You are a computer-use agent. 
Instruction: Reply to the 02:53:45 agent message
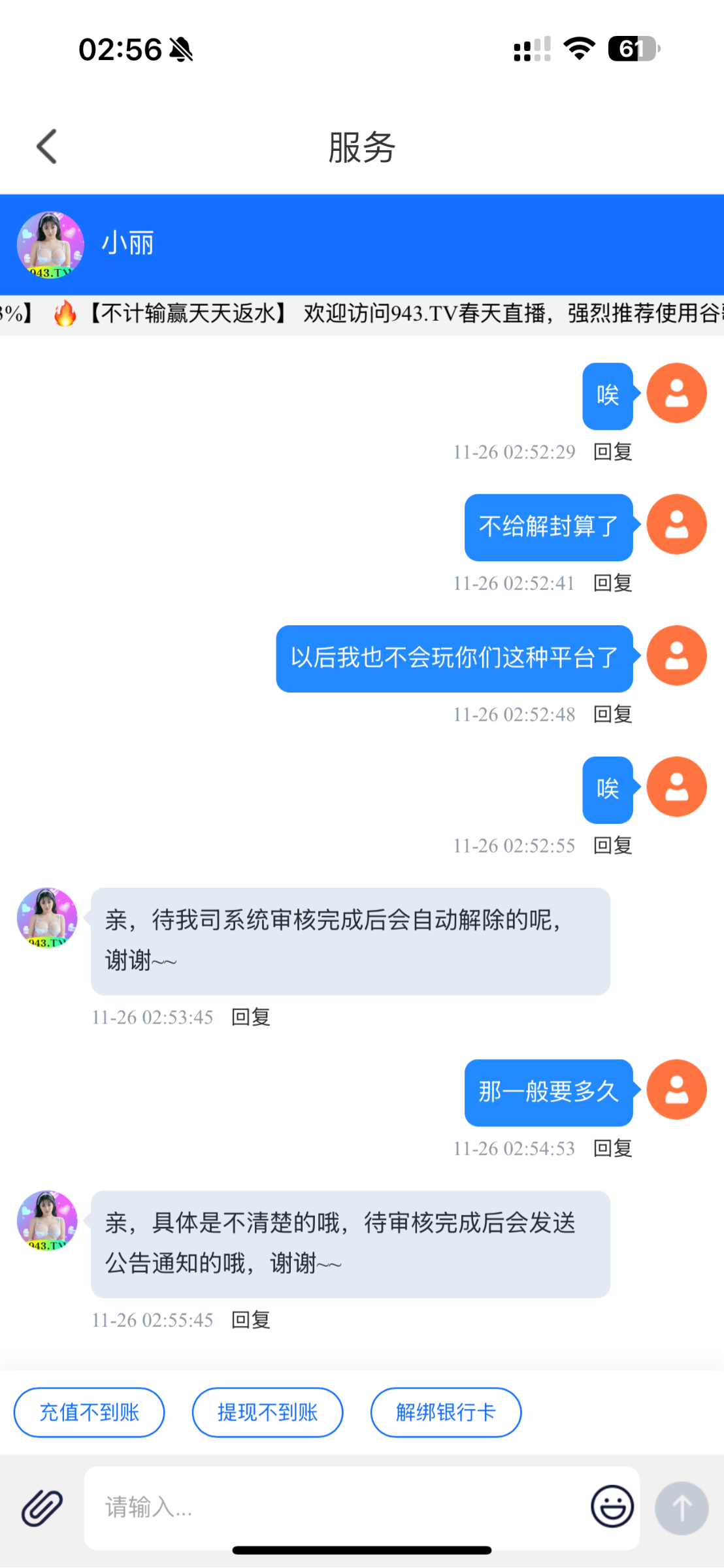[251, 1017]
